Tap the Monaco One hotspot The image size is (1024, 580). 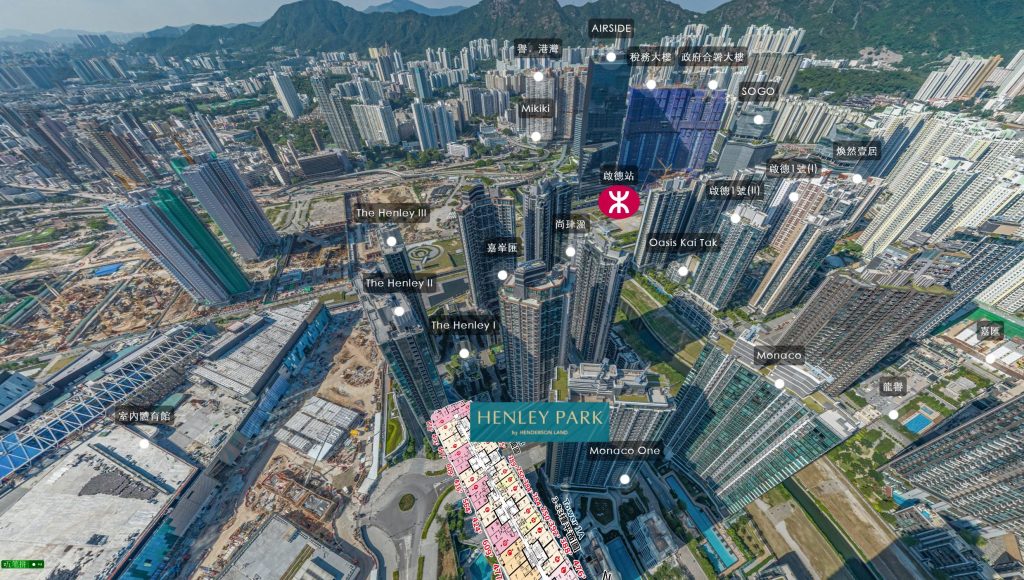tap(625, 479)
